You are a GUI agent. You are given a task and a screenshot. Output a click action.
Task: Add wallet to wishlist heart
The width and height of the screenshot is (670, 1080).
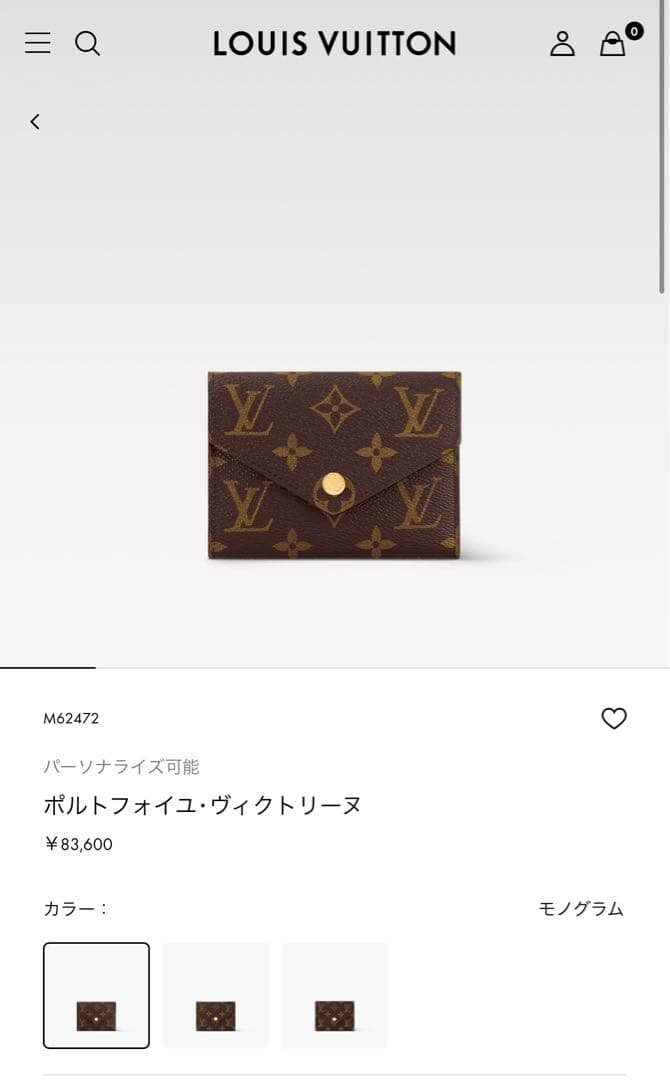coord(614,718)
